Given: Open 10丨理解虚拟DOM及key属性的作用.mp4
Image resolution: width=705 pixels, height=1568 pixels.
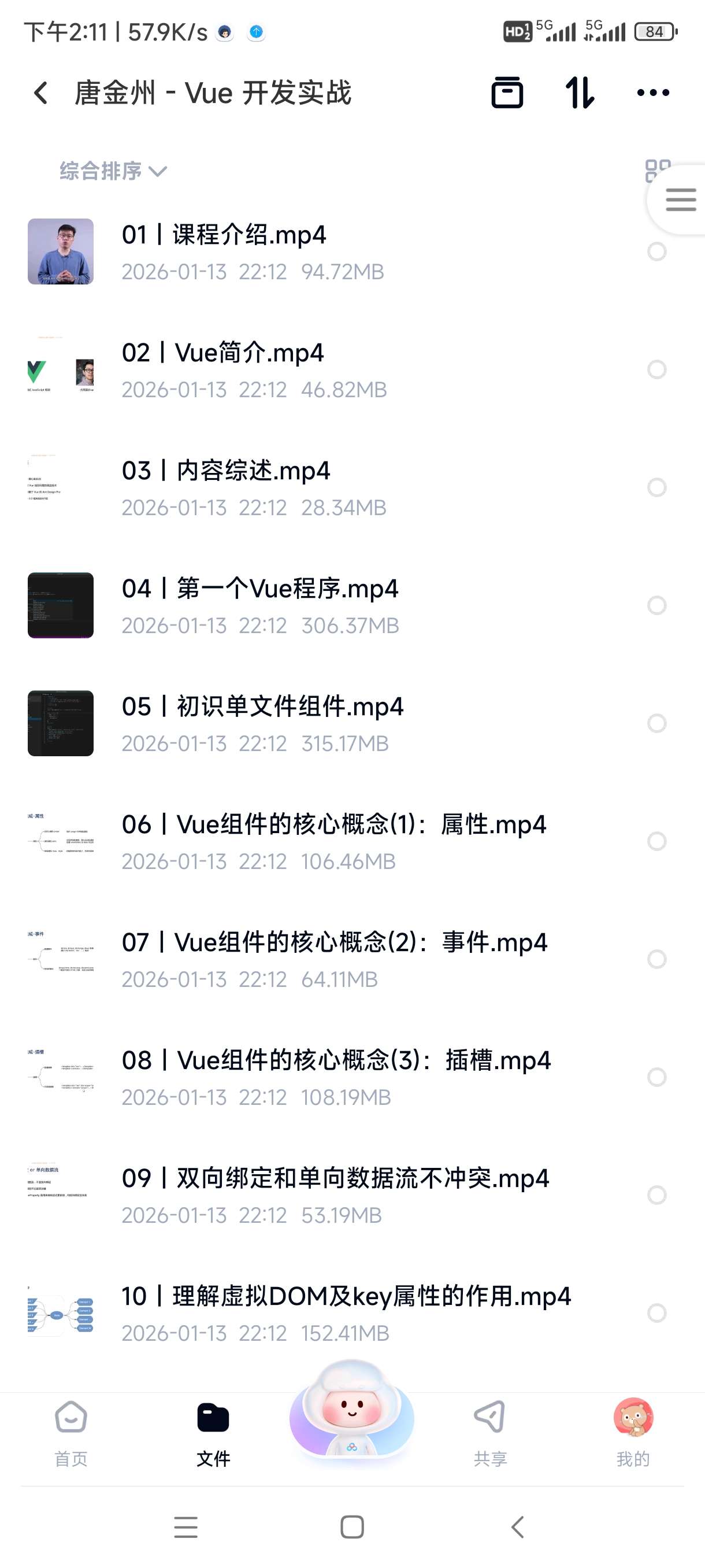Looking at the screenshot, I should [x=346, y=1297].
